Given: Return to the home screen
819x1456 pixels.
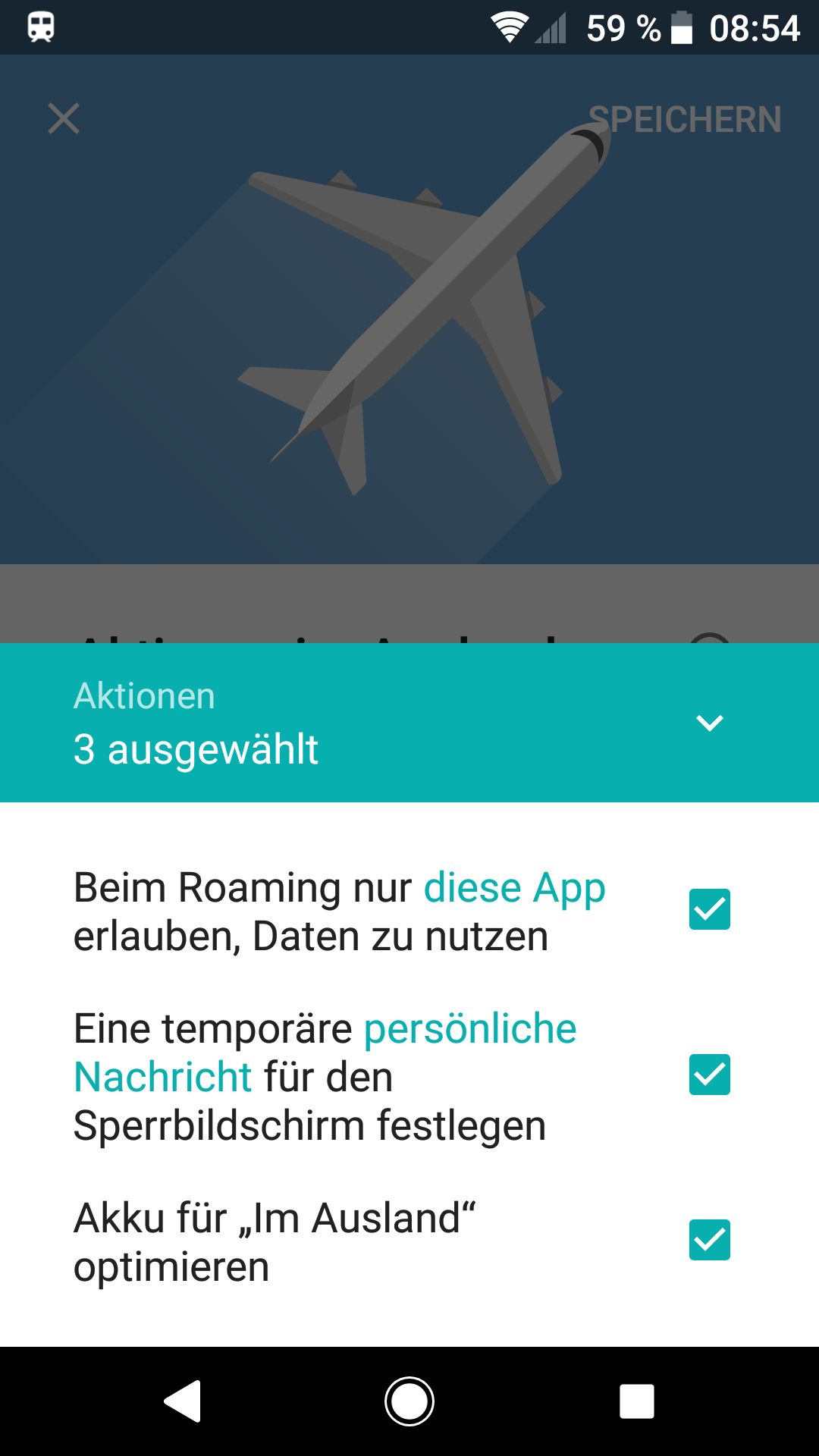Looking at the screenshot, I should [409, 1401].
